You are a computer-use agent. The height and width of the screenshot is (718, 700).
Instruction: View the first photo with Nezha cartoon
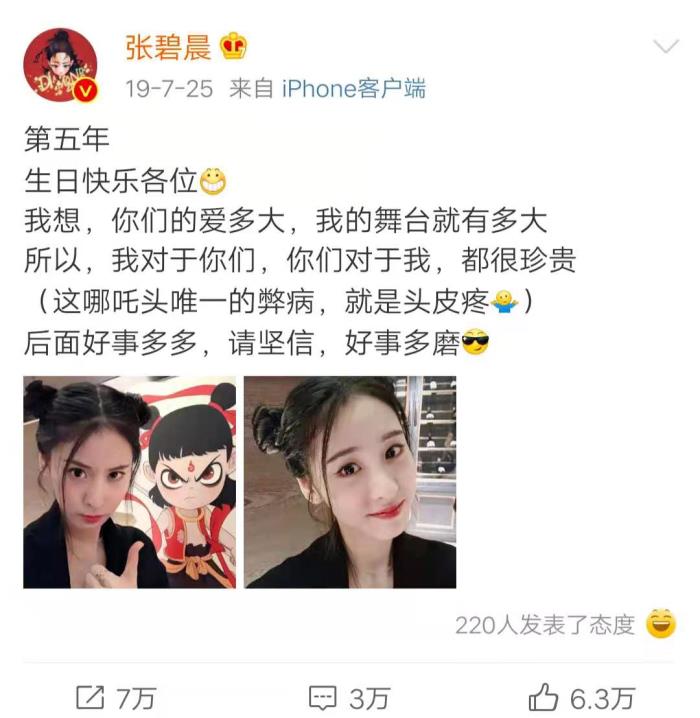click(x=130, y=482)
